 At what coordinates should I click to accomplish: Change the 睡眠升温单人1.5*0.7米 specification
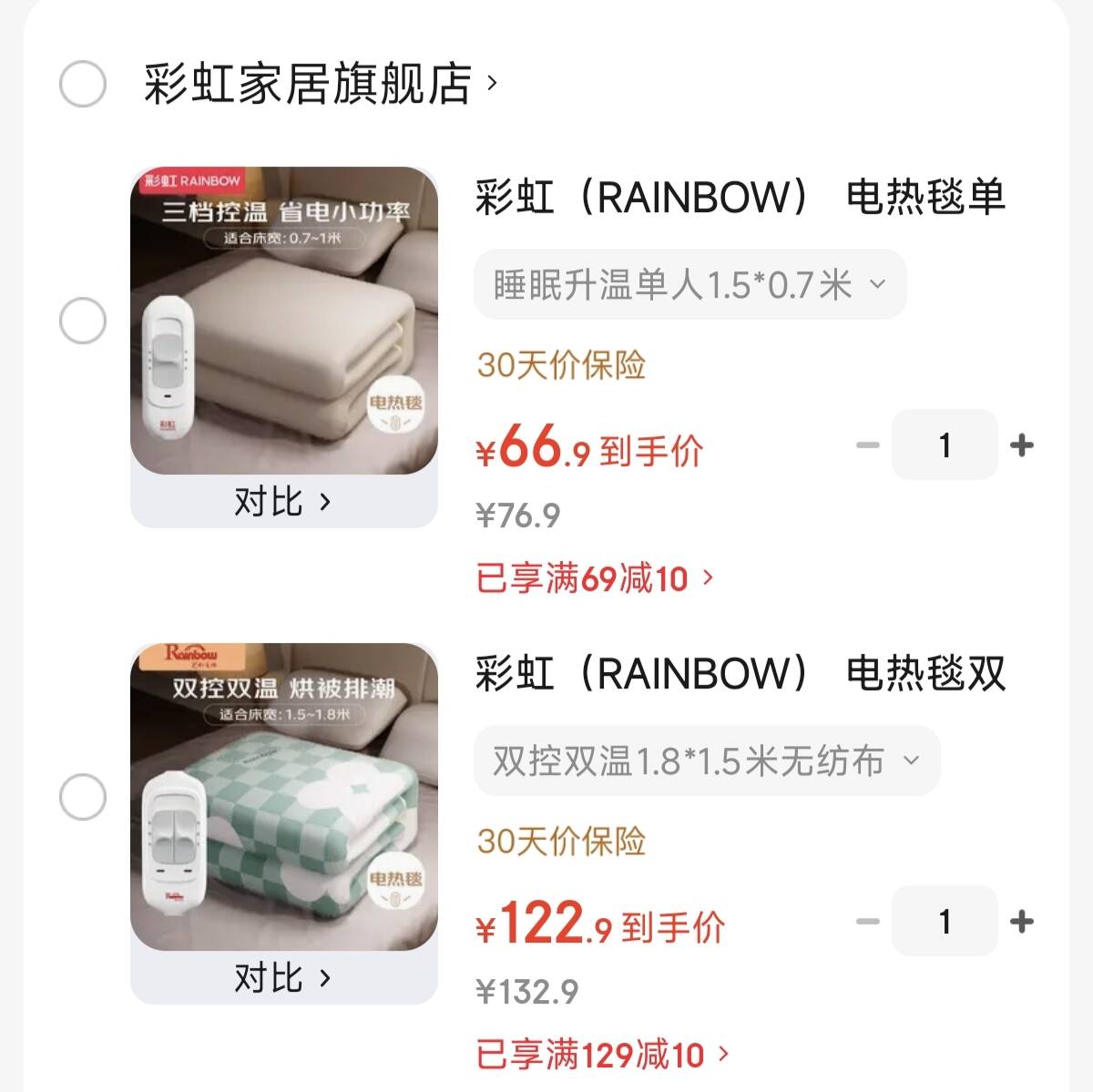690,285
